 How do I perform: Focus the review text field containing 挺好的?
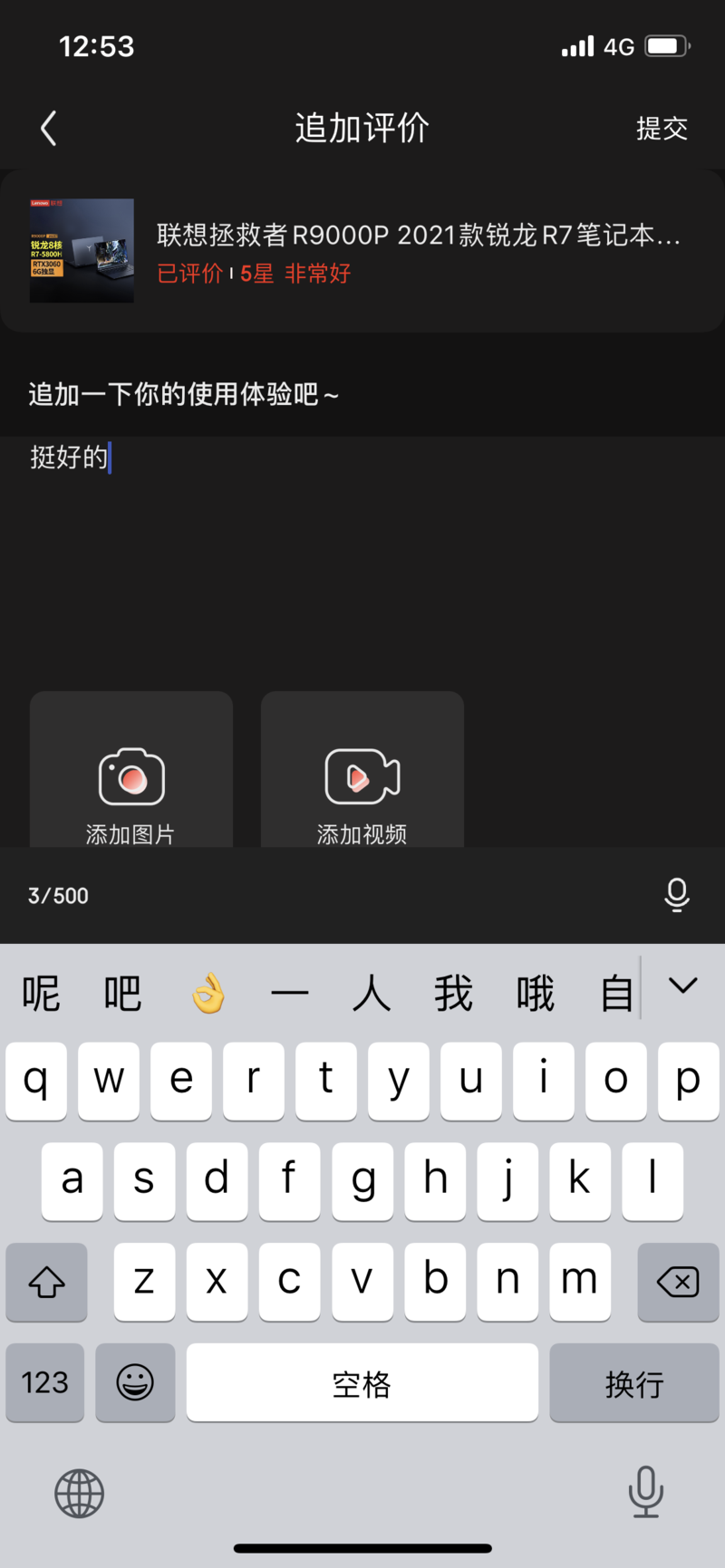click(362, 544)
